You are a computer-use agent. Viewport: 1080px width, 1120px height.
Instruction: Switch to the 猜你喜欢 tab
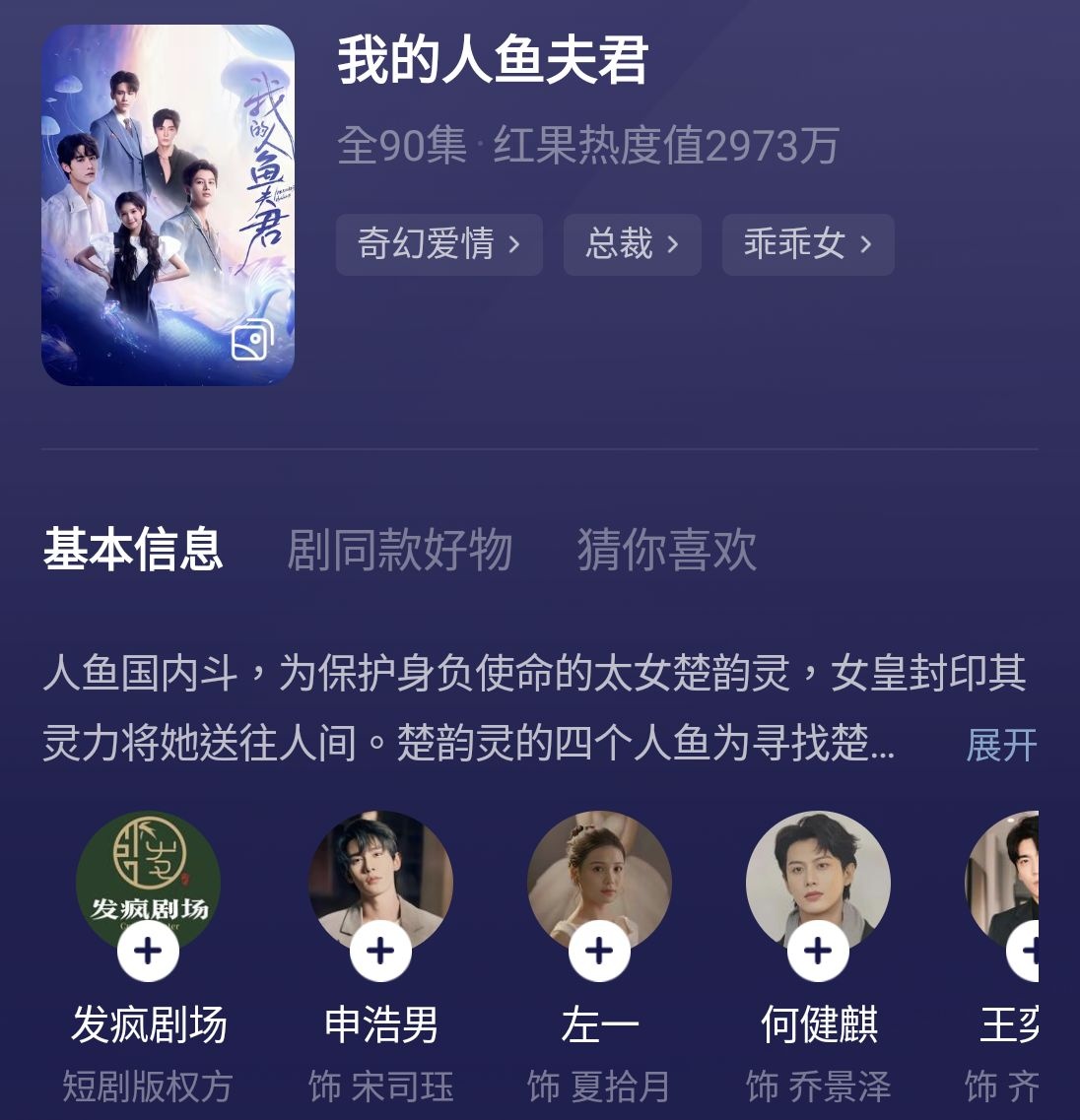666,550
